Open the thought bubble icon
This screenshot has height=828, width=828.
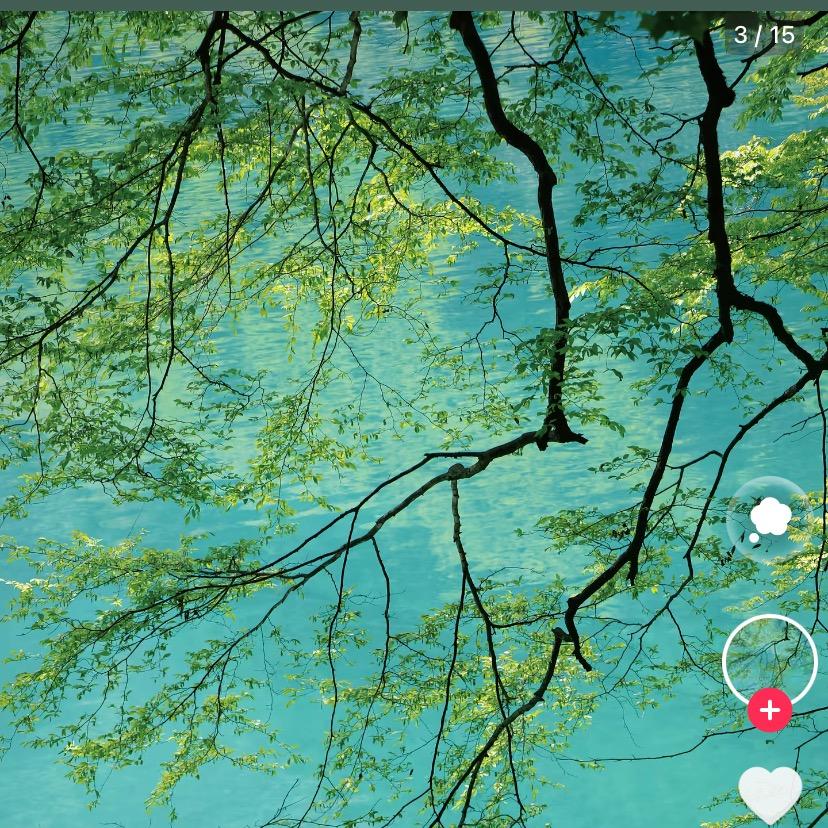tap(769, 519)
